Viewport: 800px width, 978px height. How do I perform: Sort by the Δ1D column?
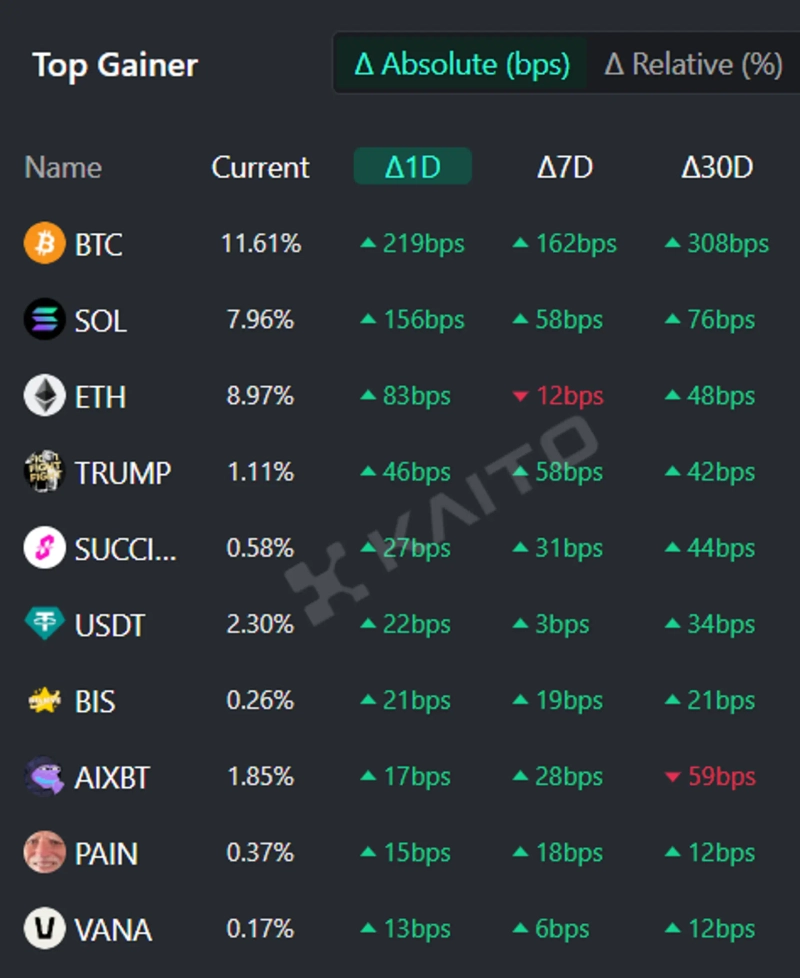[412, 167]
